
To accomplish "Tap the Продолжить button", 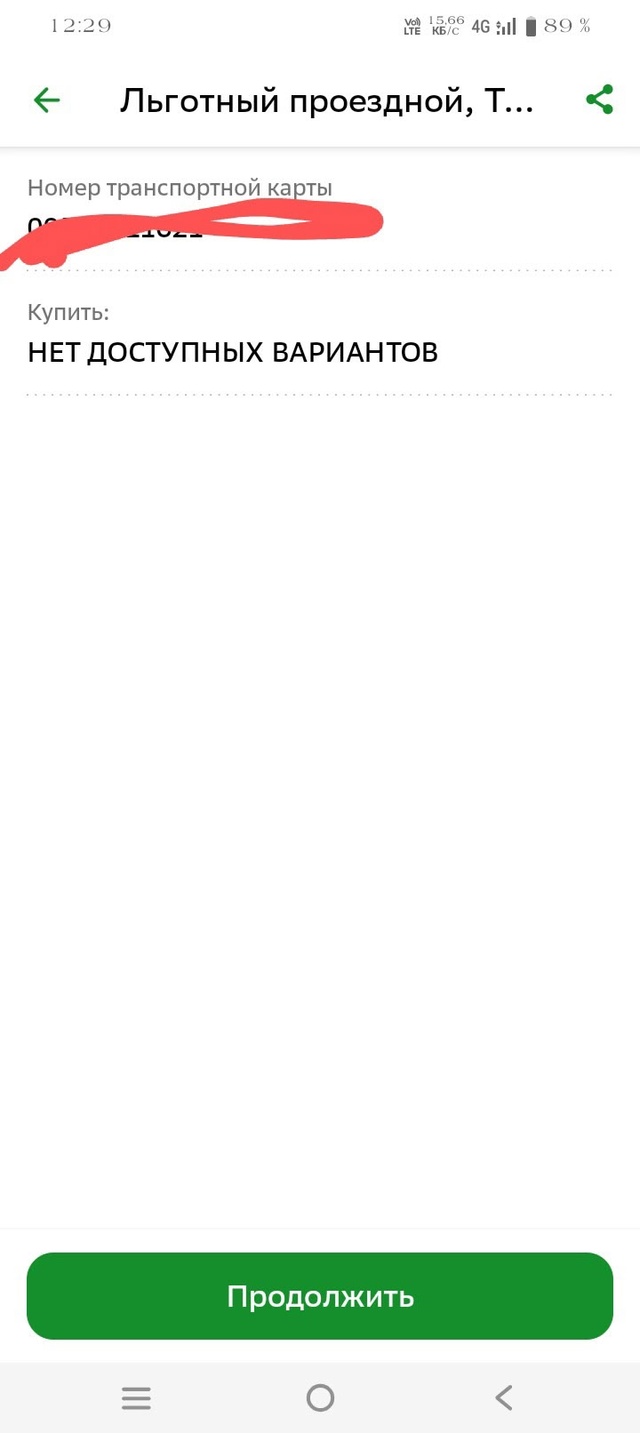I will pos(319,1296).
